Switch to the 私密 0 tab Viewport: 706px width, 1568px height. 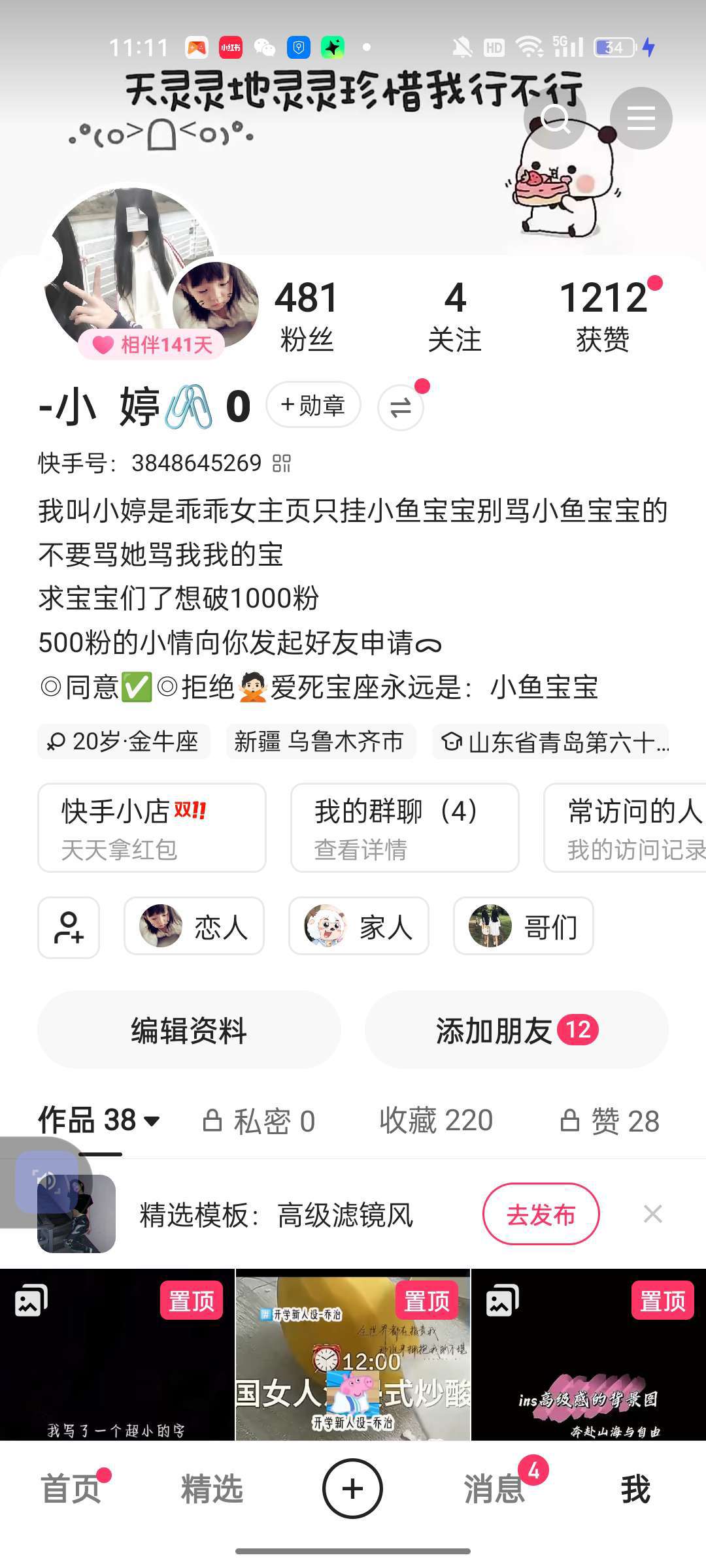[259, 1121]
